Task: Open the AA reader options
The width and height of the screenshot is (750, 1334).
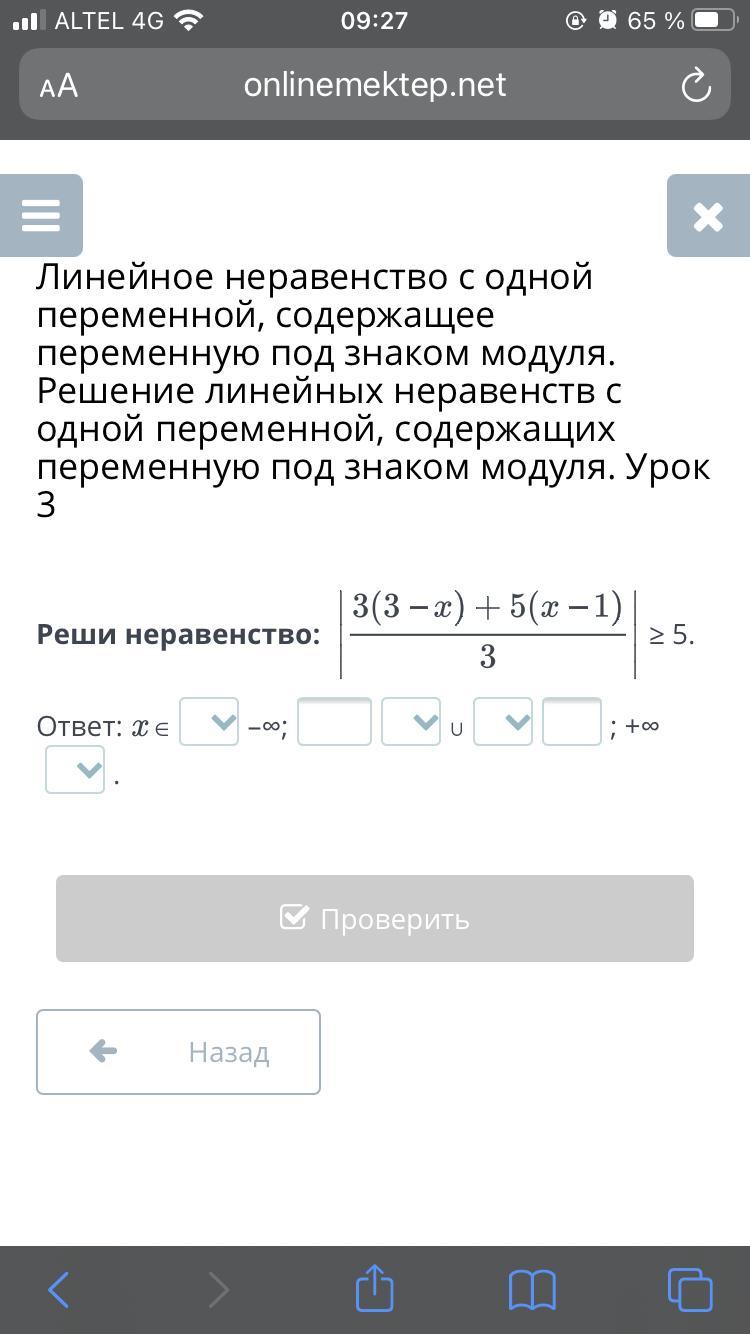Action: click(59, 86)
